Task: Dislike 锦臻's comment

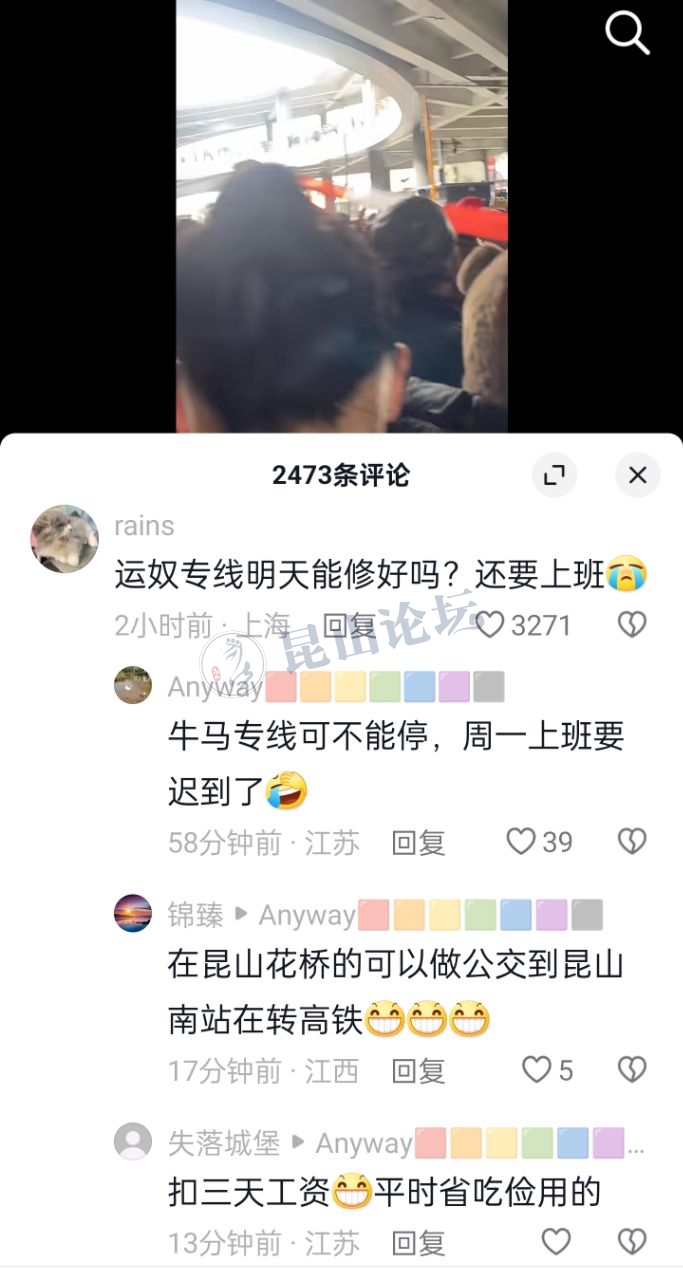Action: pyautogui.click(x=632, y=1071)
